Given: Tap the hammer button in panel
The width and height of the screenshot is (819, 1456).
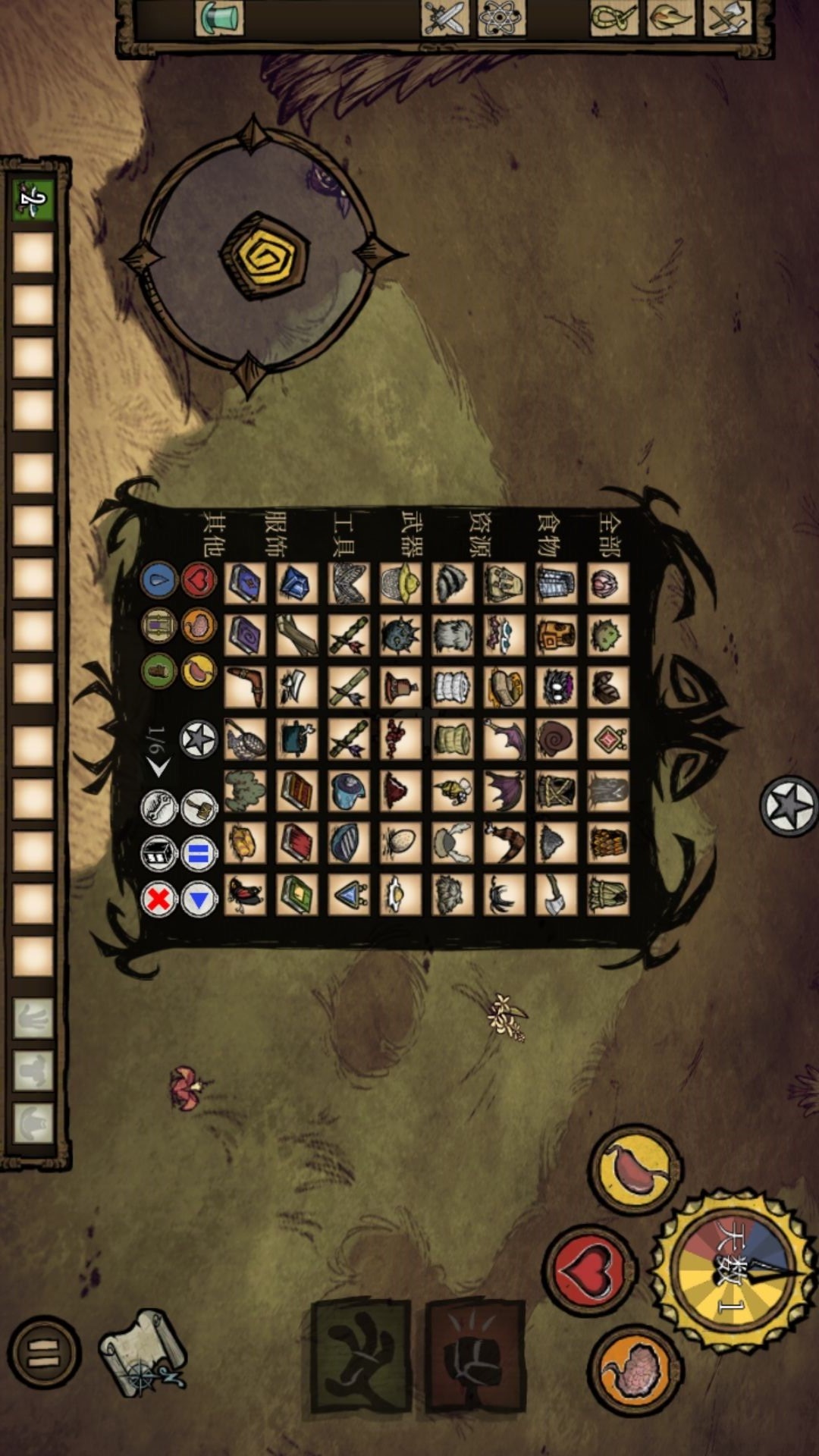Looking at the screenshot, I should click(199, 808).
